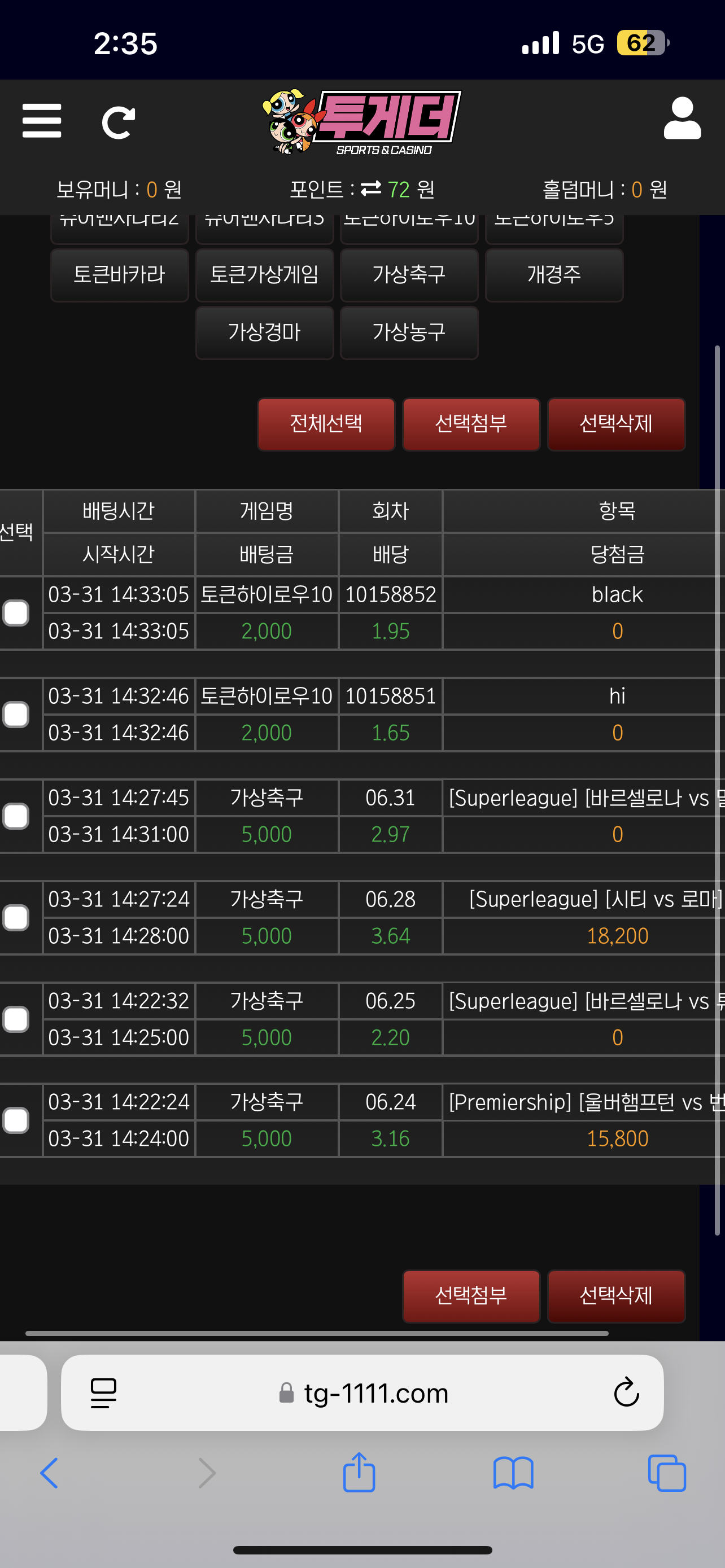Select the 토큰가상게임 game filter
Screen dimensions: 725x1568
264,275
